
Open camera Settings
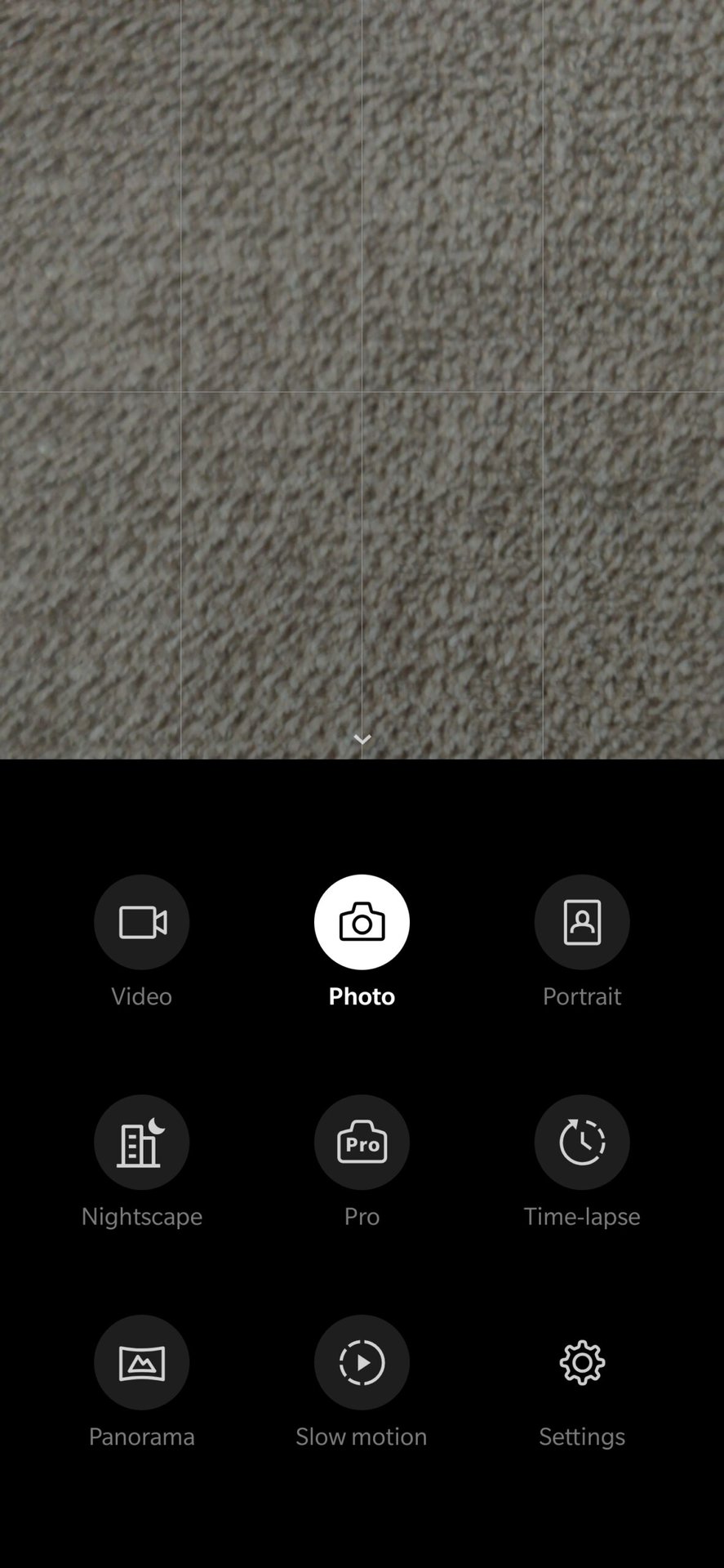click(582, 1362)
